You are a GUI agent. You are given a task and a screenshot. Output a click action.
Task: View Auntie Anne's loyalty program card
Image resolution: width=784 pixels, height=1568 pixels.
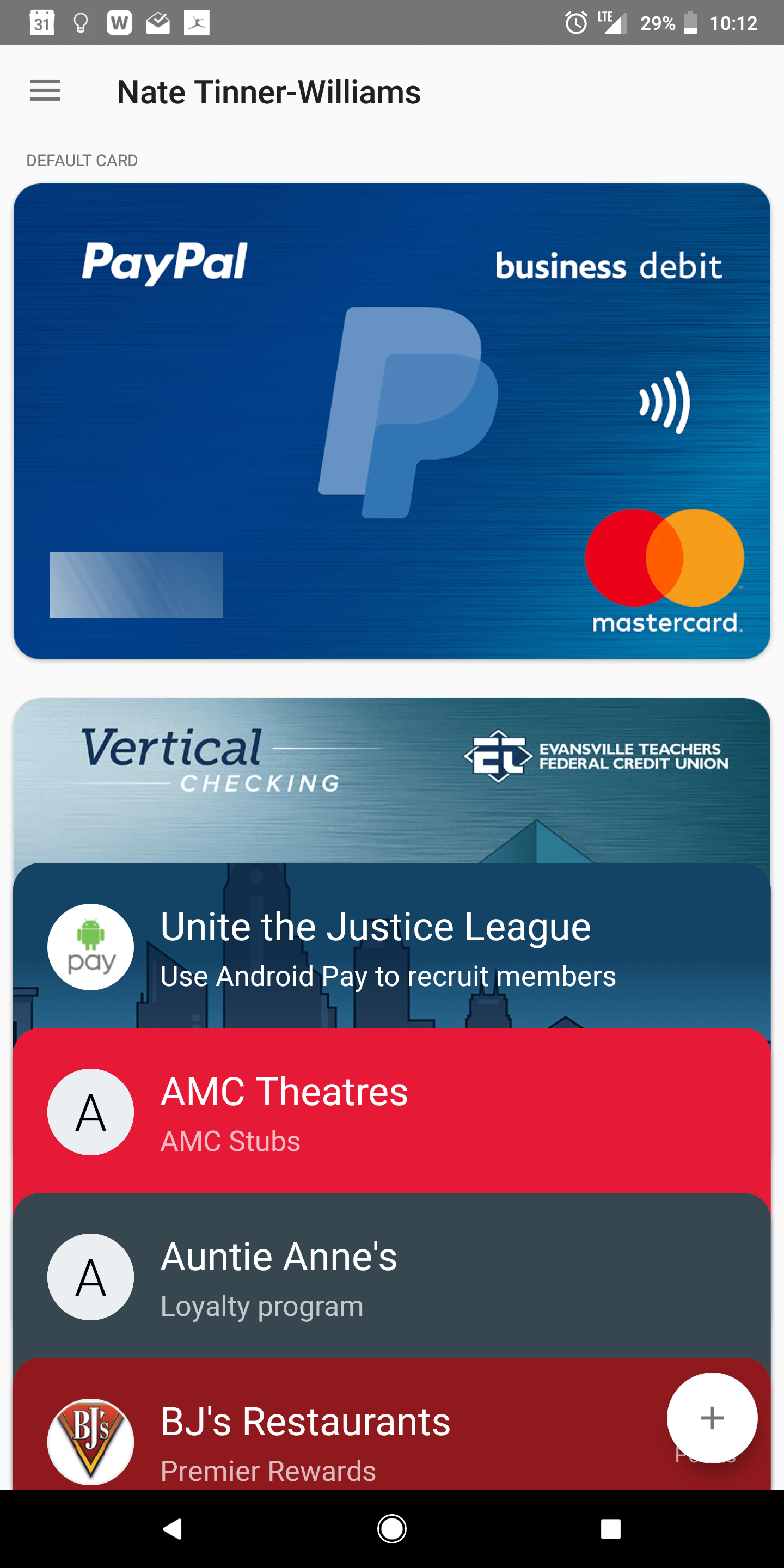[392, 1277]
